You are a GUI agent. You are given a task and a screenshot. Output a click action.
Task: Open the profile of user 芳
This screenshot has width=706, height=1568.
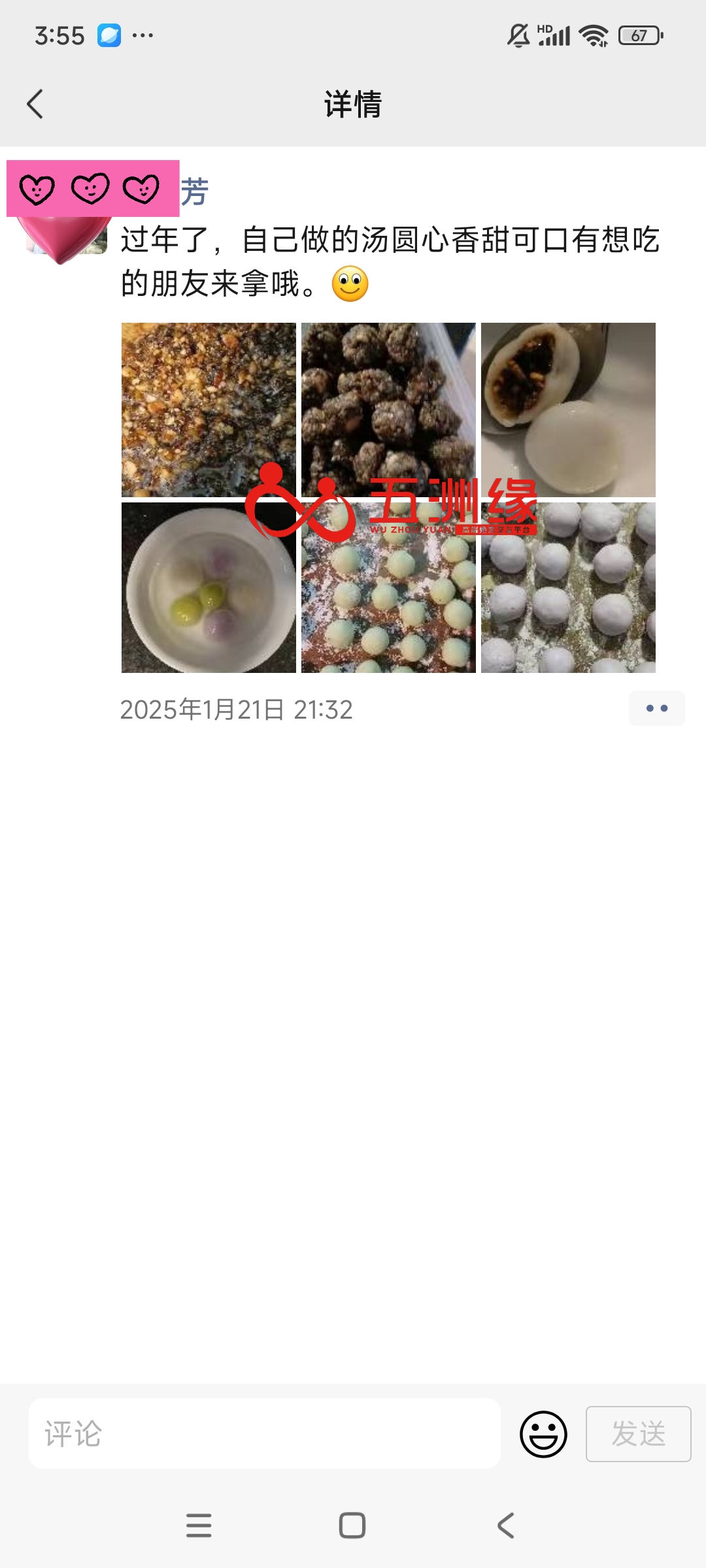point(194,192)
